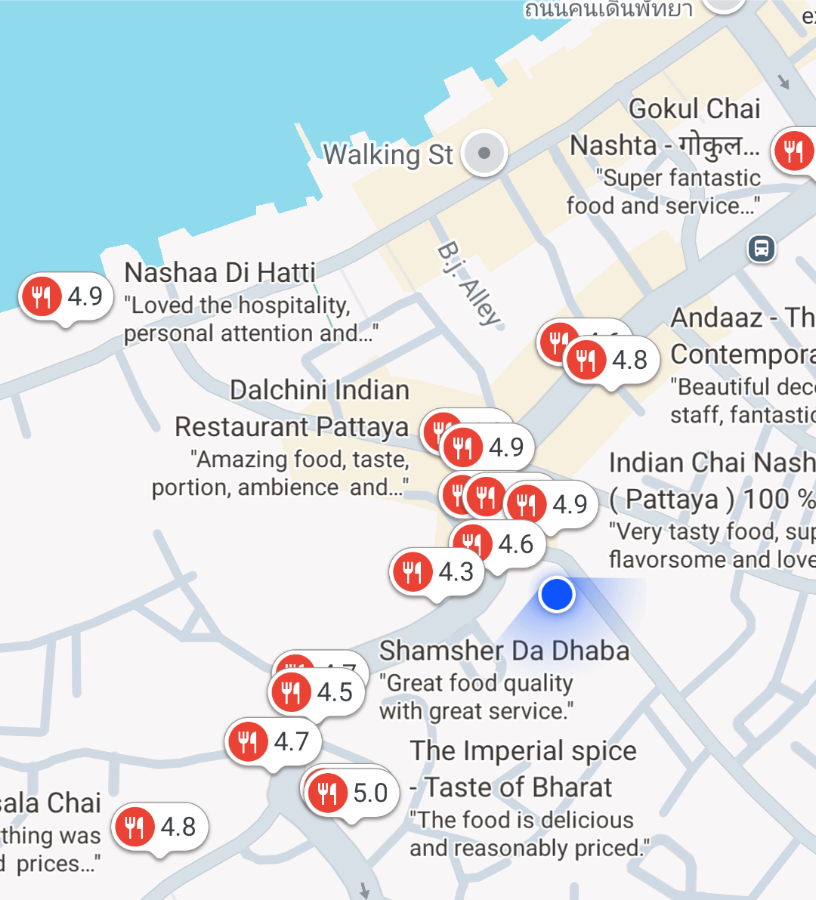
Task: Open the Andaaz 4.8 restaurant pin
Action: pyautogui.click(x=611, y=361)
